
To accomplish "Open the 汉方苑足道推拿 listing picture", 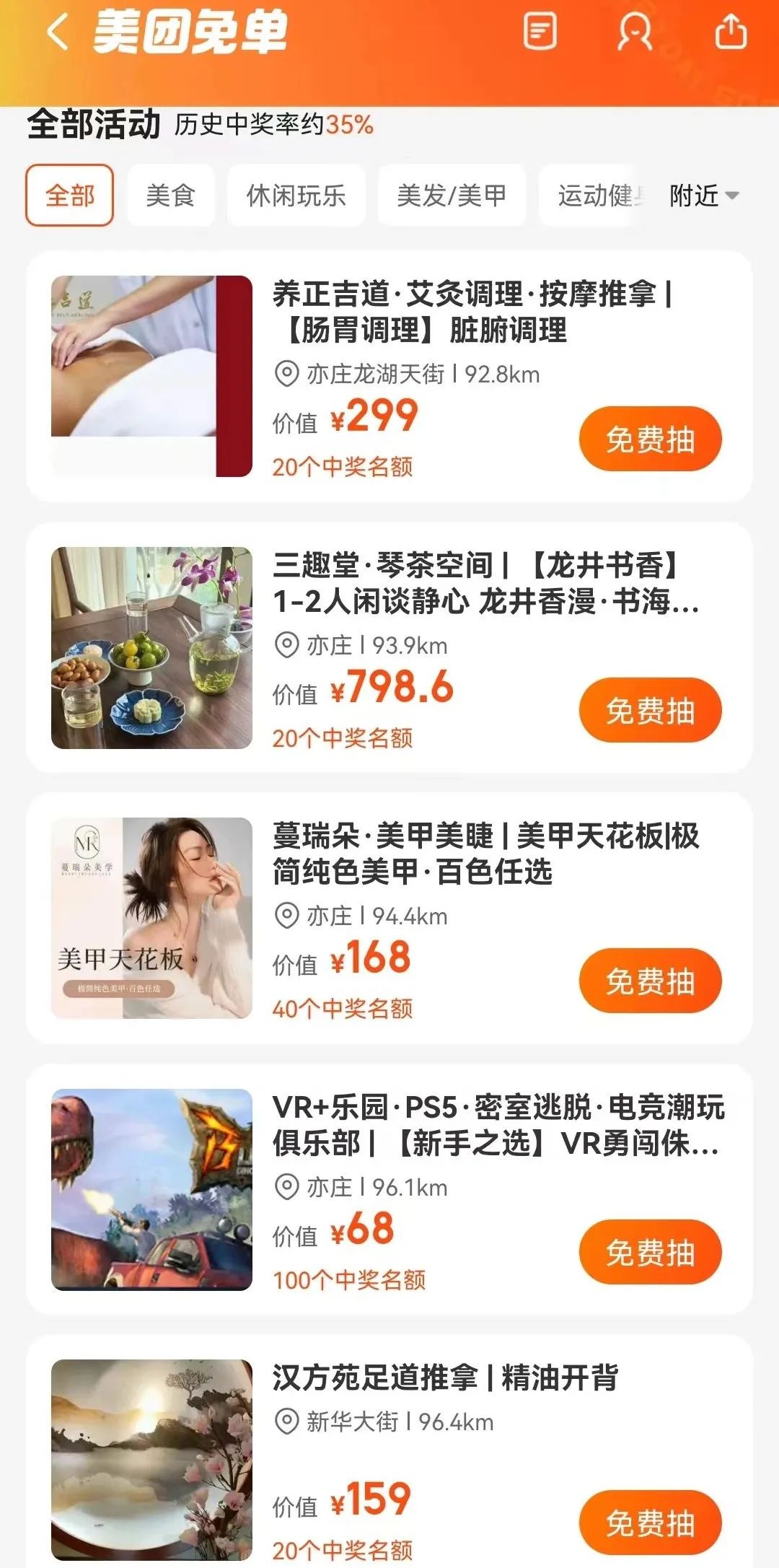I will pos(151,1460).
